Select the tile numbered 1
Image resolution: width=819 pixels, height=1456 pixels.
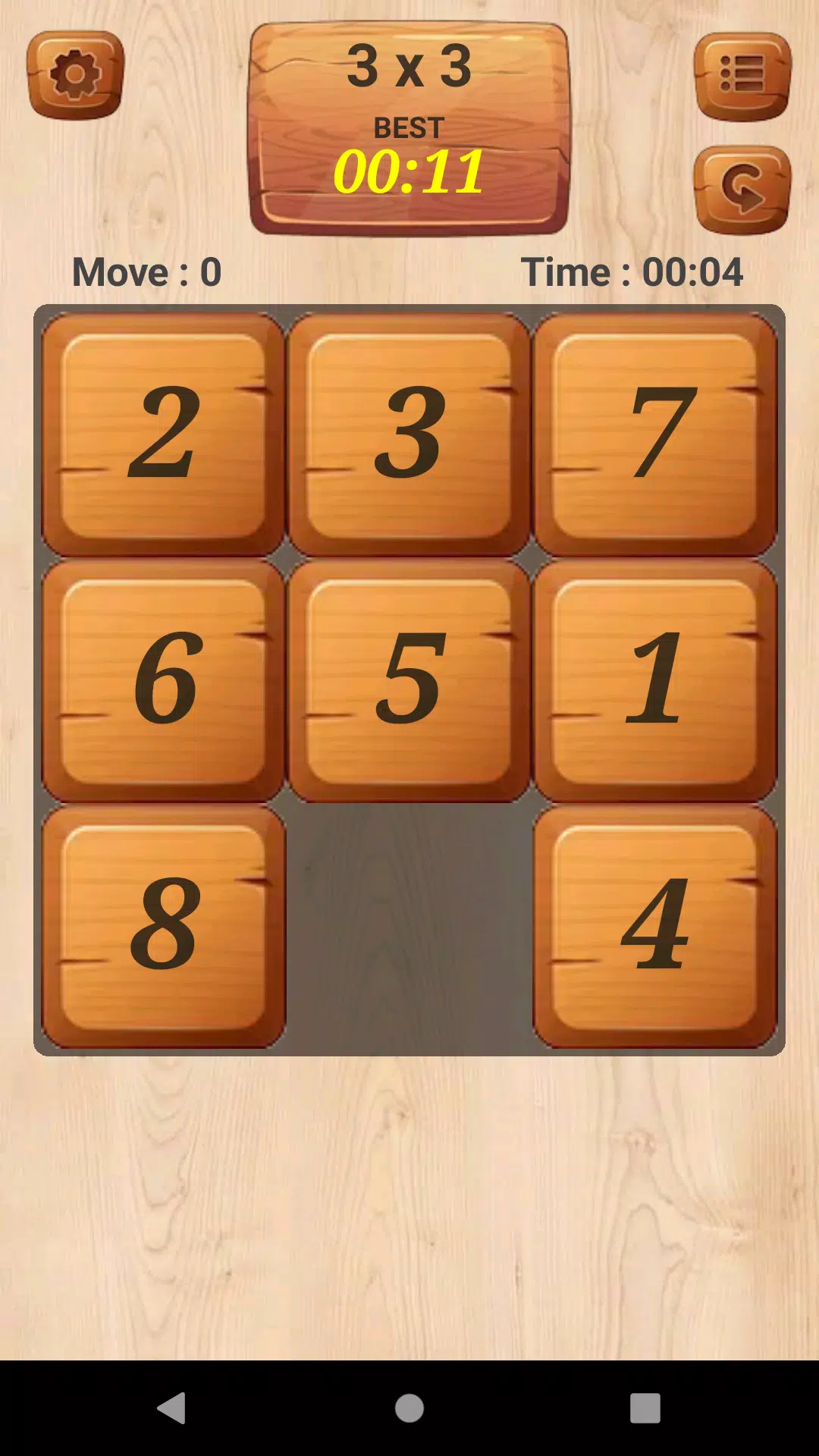[x=655, y=680]
